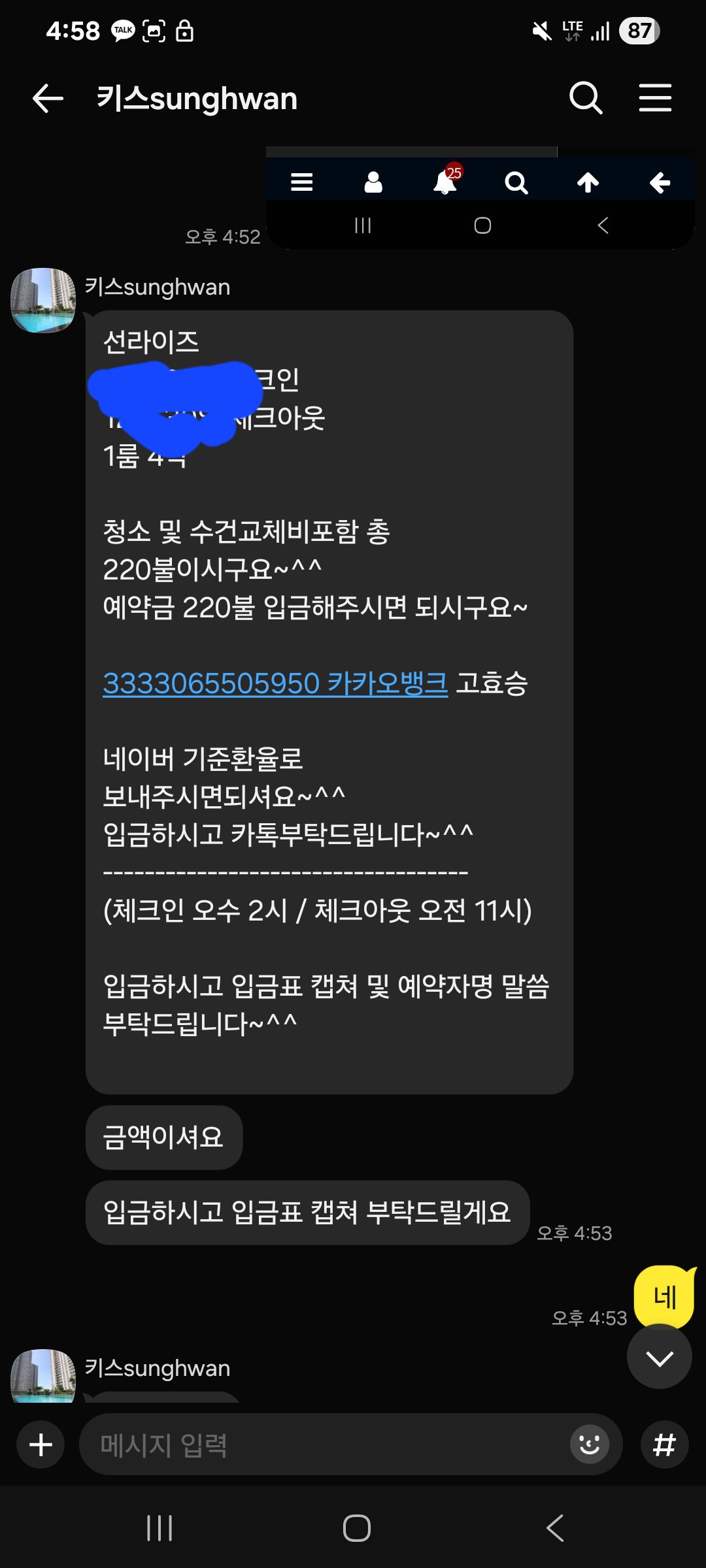Open the plus attachment menu
706x1568 pixels.
point(41,1445)
